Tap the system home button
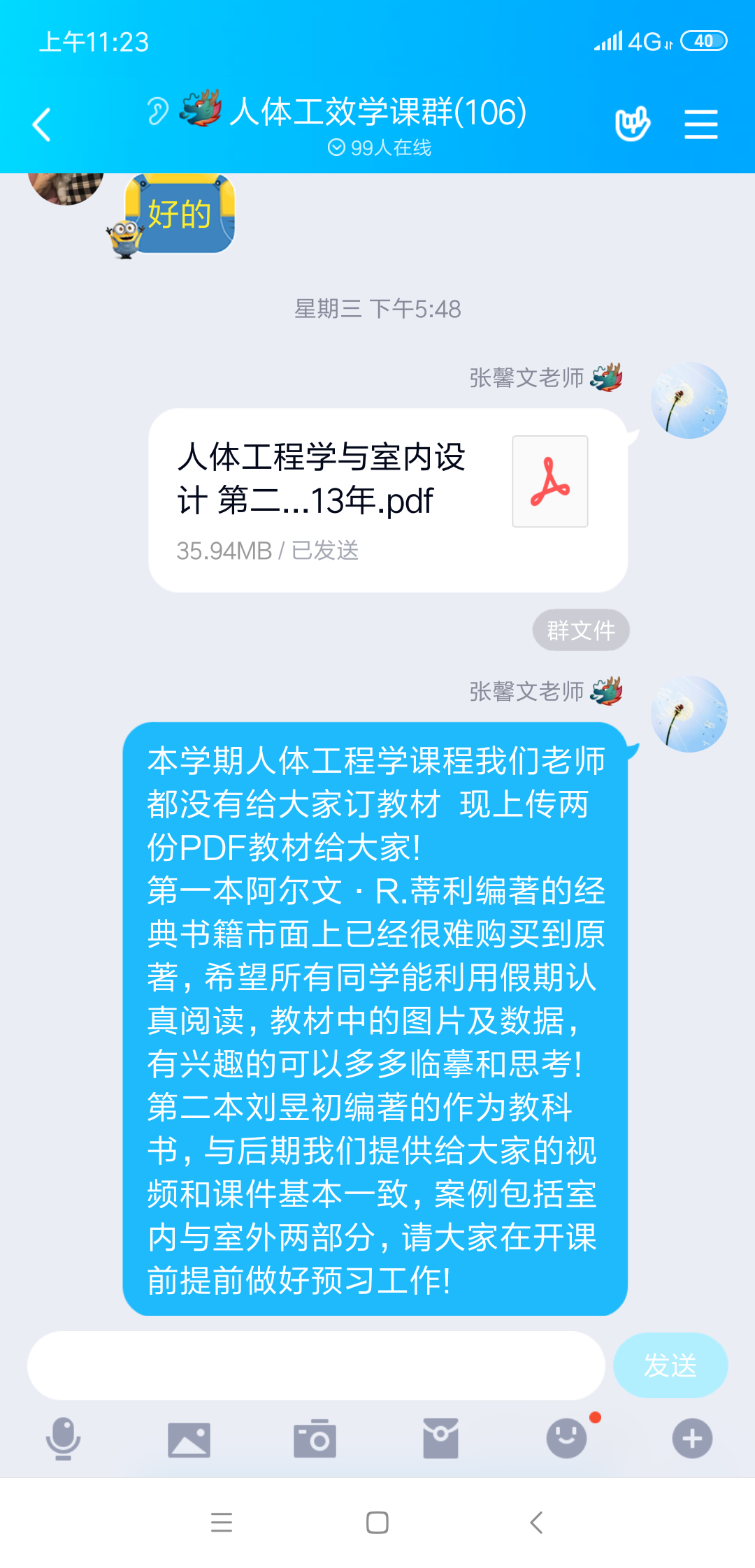The height and width of the screenshot is (1568, 755). click(377, 1522)
